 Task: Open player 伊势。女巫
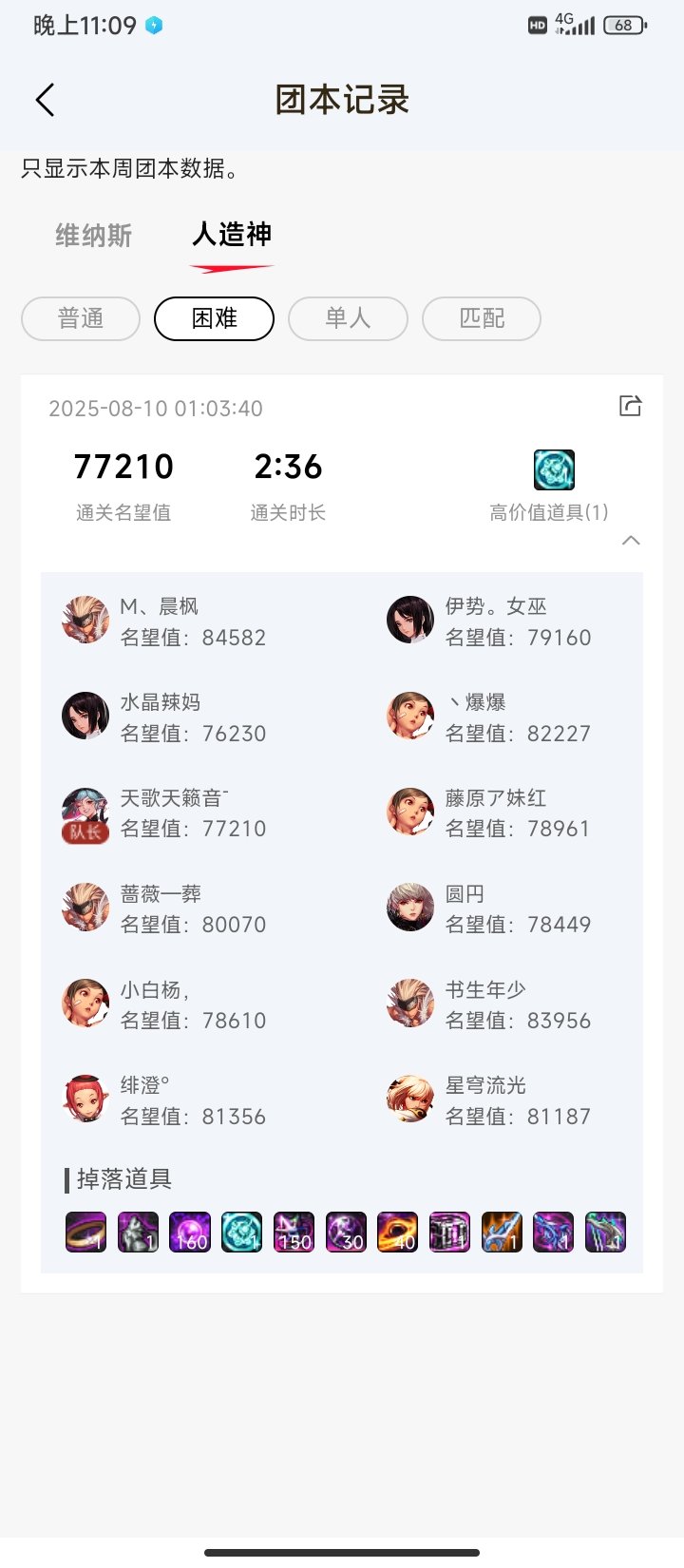[410, 621]
